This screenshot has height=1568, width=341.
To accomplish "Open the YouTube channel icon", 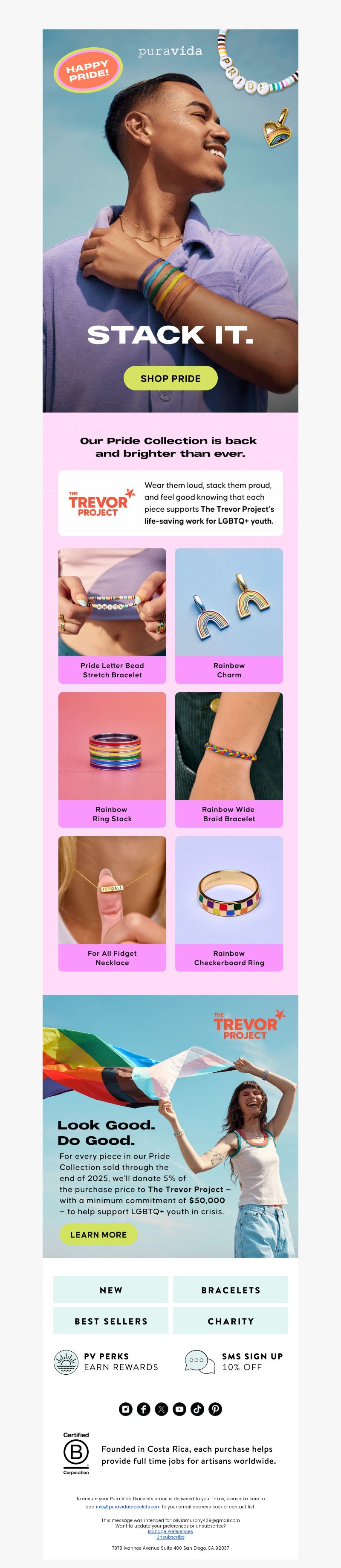I will 179,1408.
